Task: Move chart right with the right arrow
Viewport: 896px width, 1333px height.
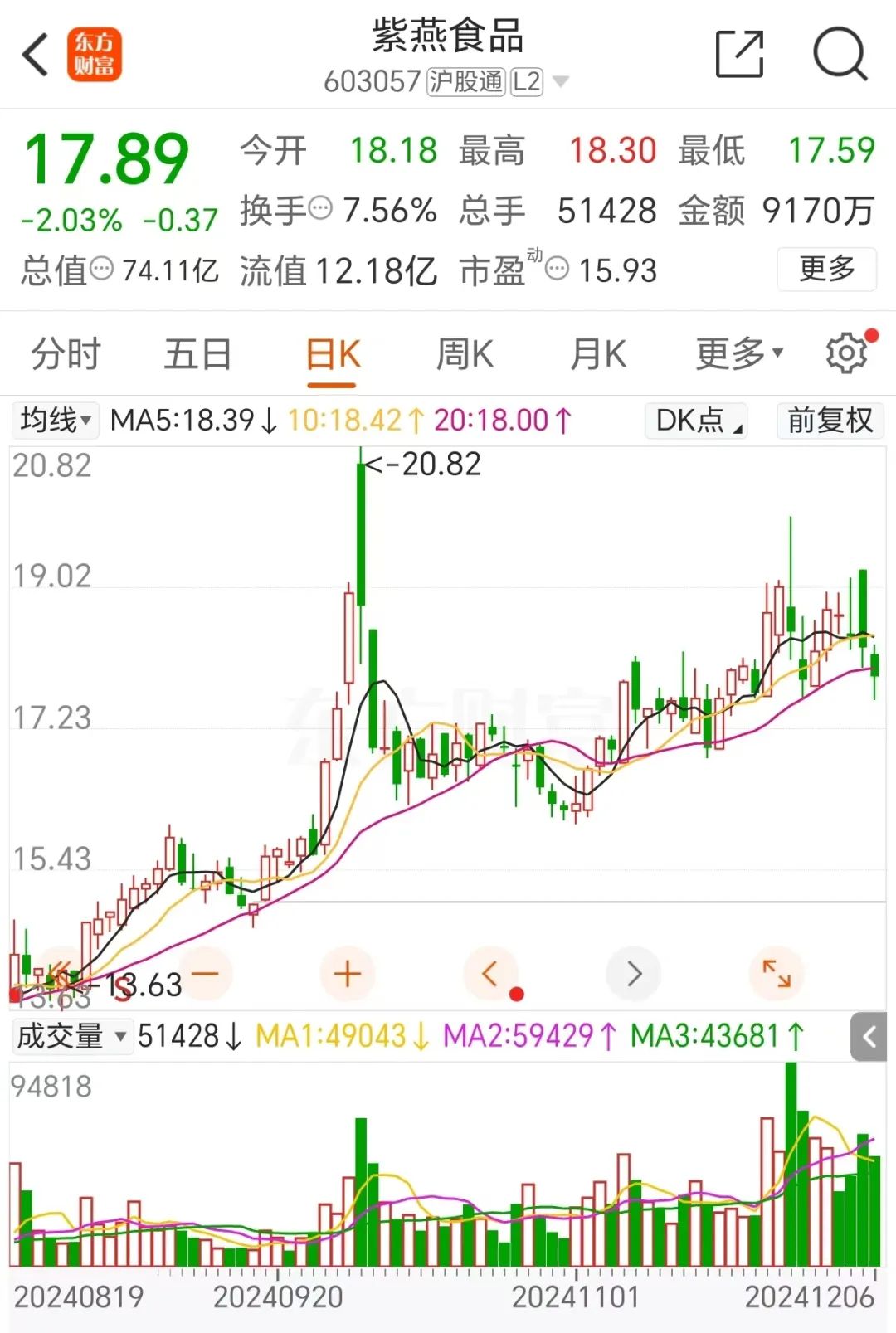Action: pyautogui.click(x=634, y=973)
